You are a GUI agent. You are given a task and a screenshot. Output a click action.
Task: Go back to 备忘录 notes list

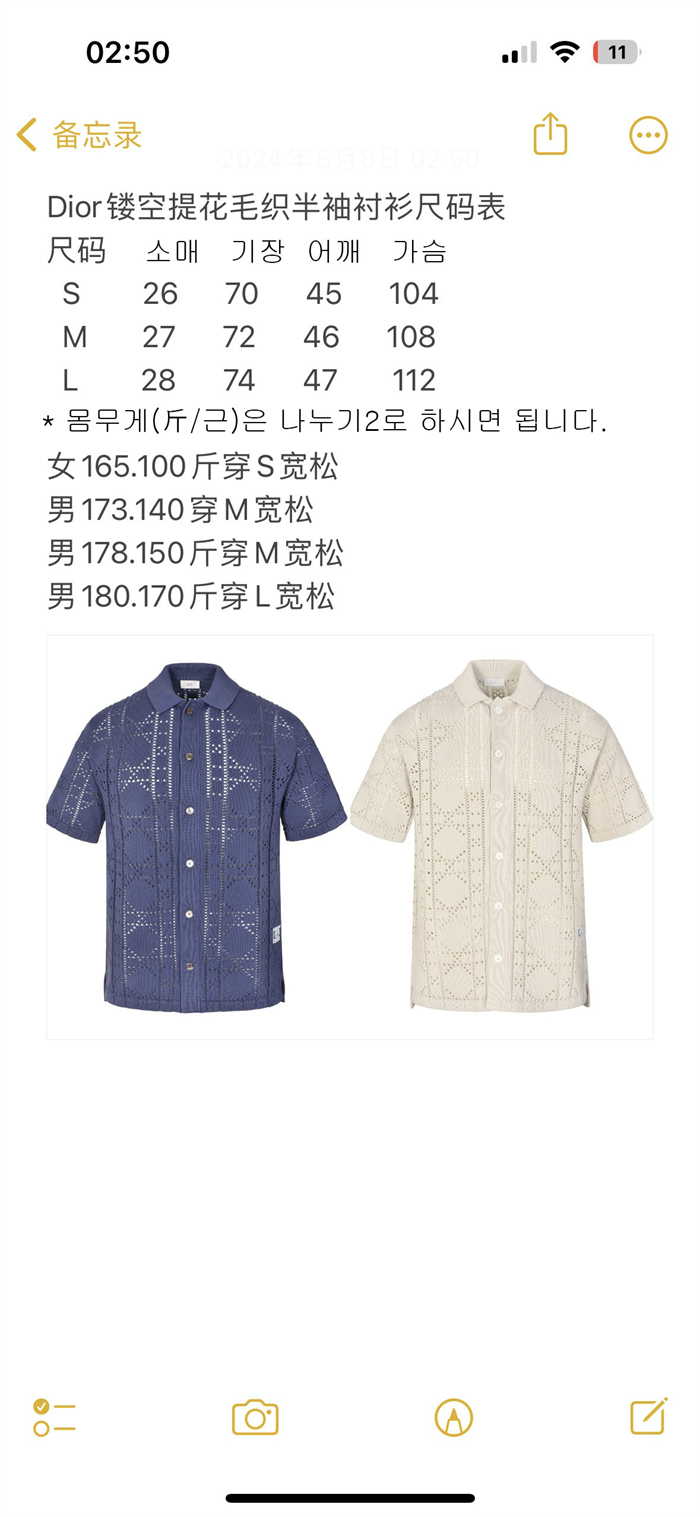click(80, 135)
